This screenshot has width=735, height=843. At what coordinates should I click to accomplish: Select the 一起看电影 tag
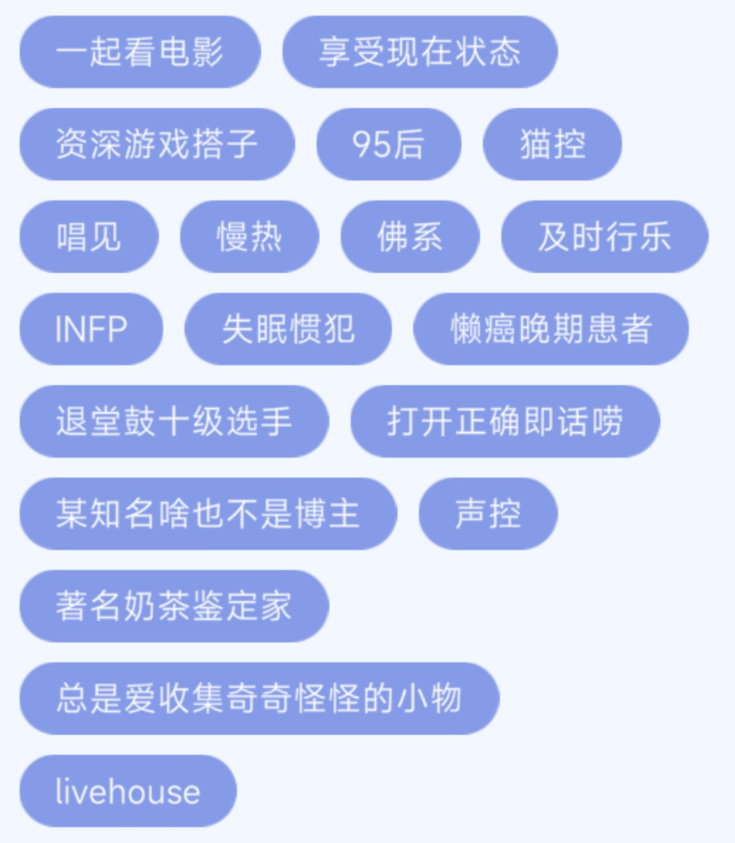[x=140, y=52]
